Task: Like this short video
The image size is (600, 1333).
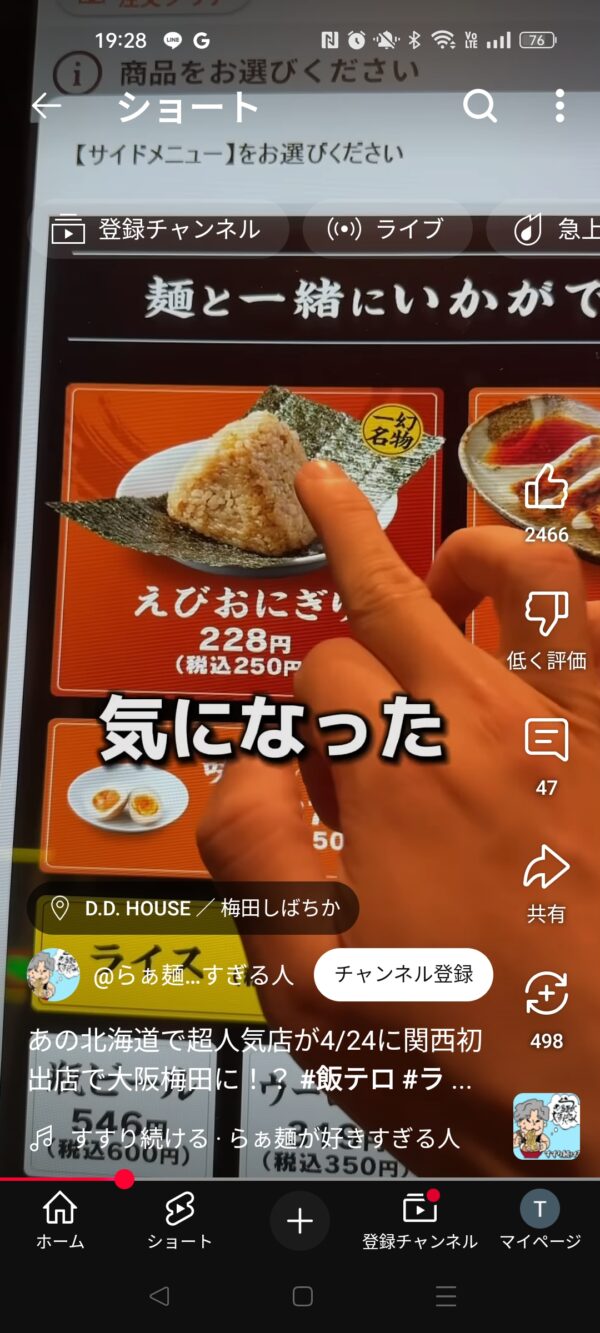Action: click(546, 488)
